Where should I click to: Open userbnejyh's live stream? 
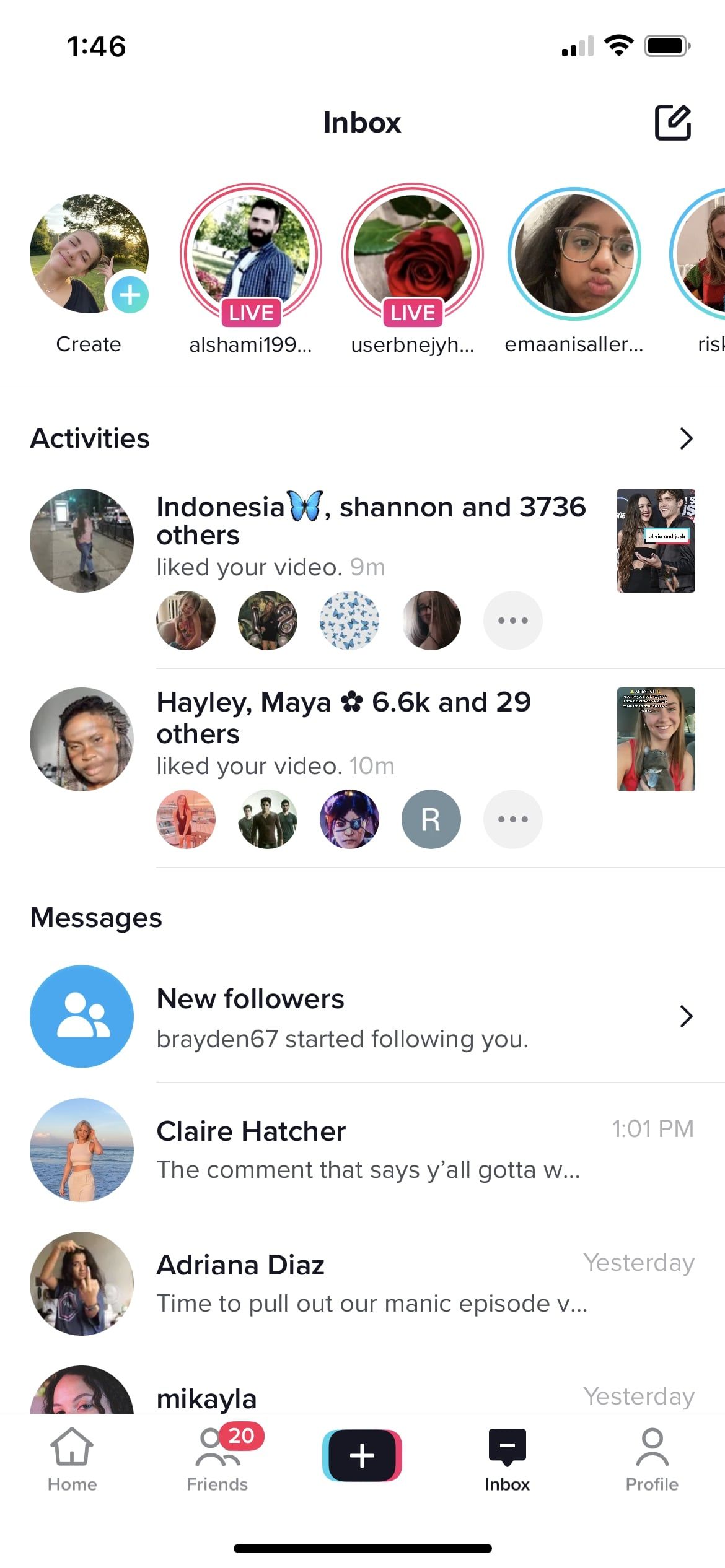[x=412, y=253]
